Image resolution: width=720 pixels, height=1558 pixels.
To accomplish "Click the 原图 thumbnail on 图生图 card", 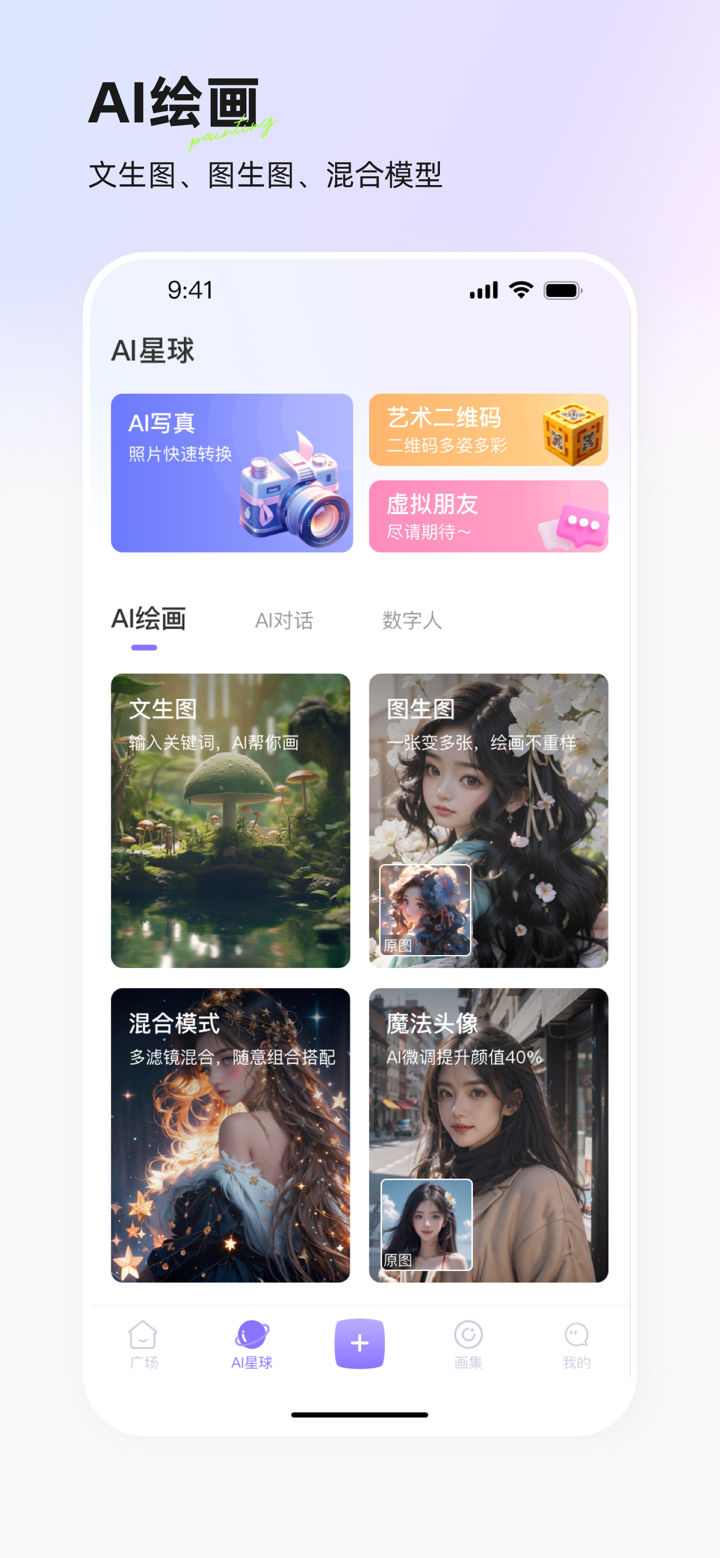I will (424, 908).
